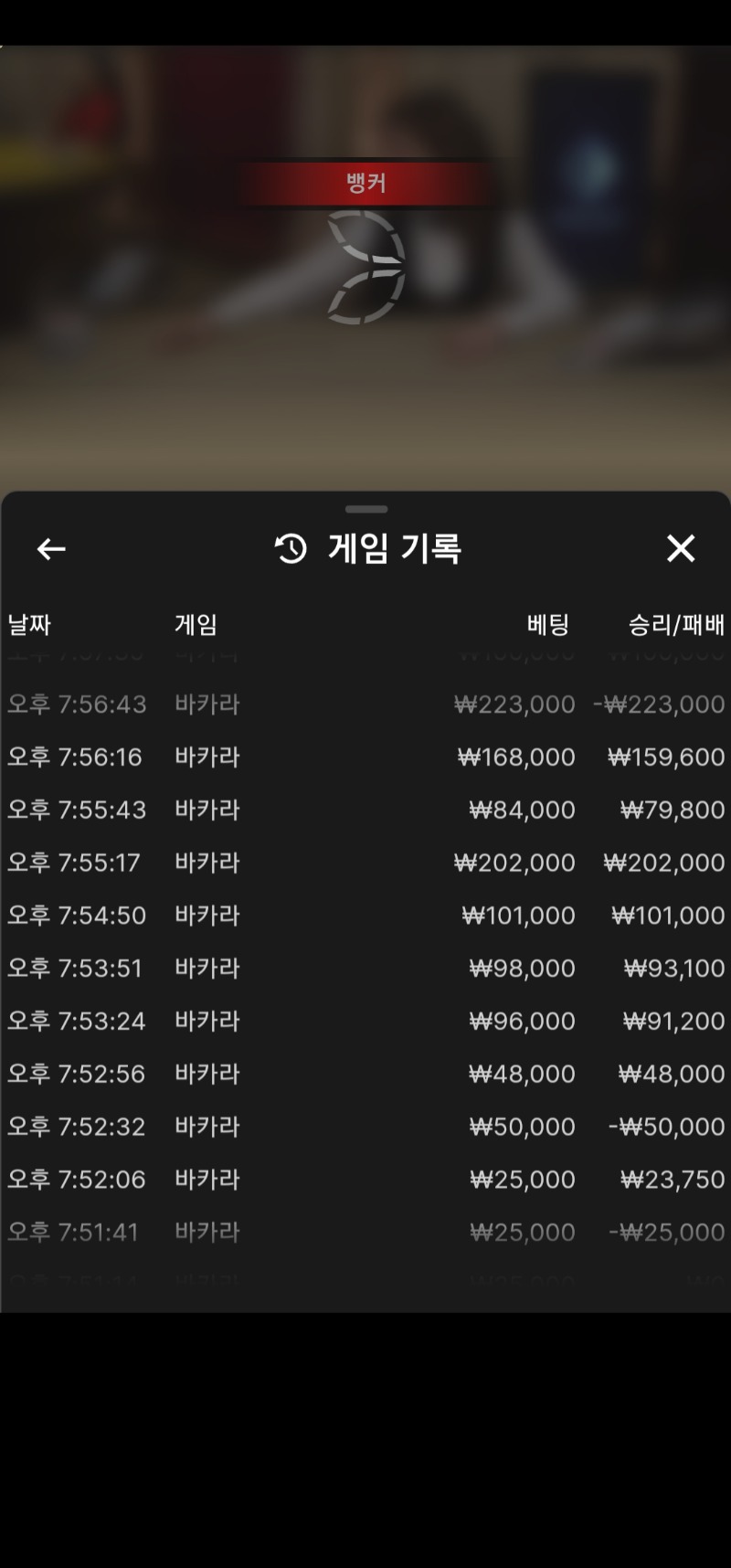Viewport: 731px width, 1568px height.
Task: Open the 오후 7:53:24 바카라 record
Action: coord(365,1021)
